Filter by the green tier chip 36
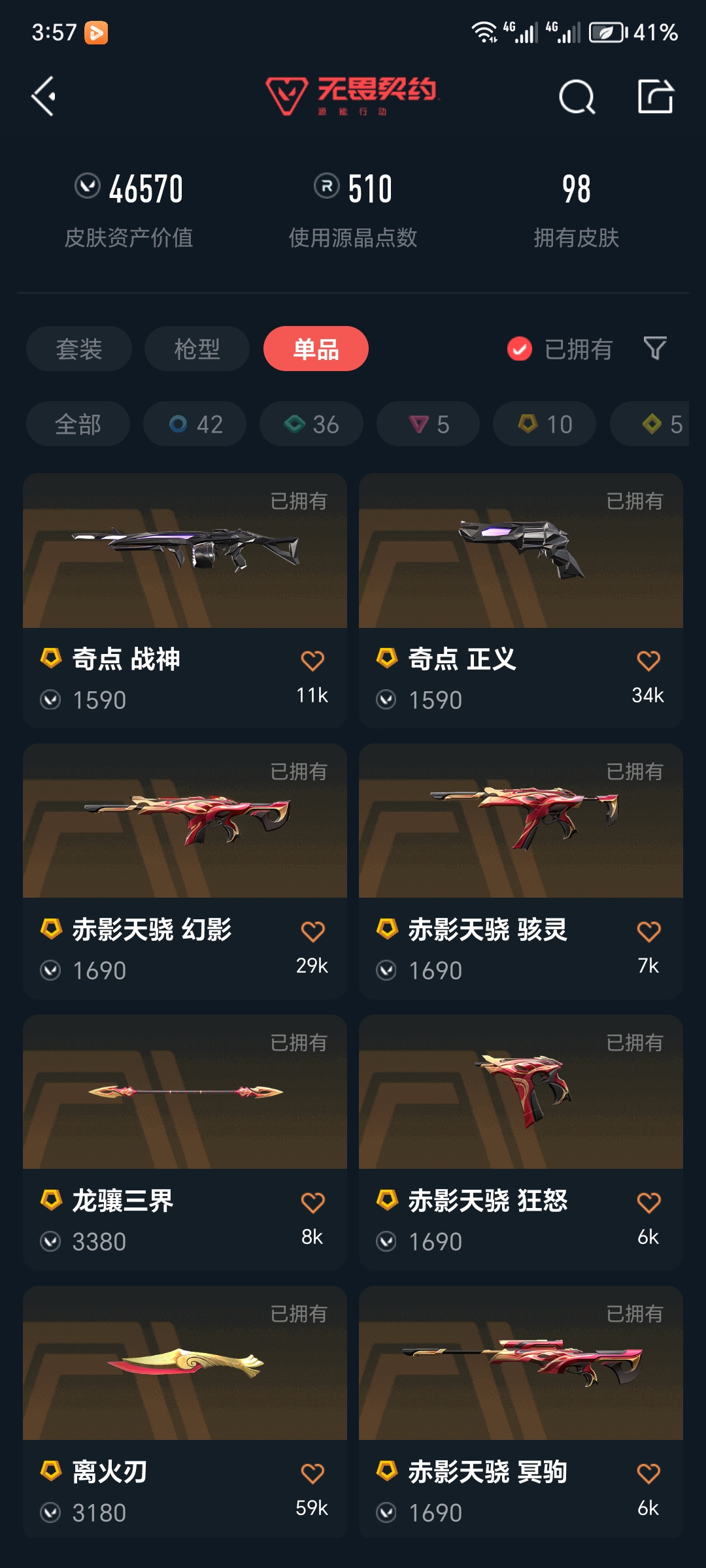Viewport: 706px width, 1568px height. (x=311, y=424)
